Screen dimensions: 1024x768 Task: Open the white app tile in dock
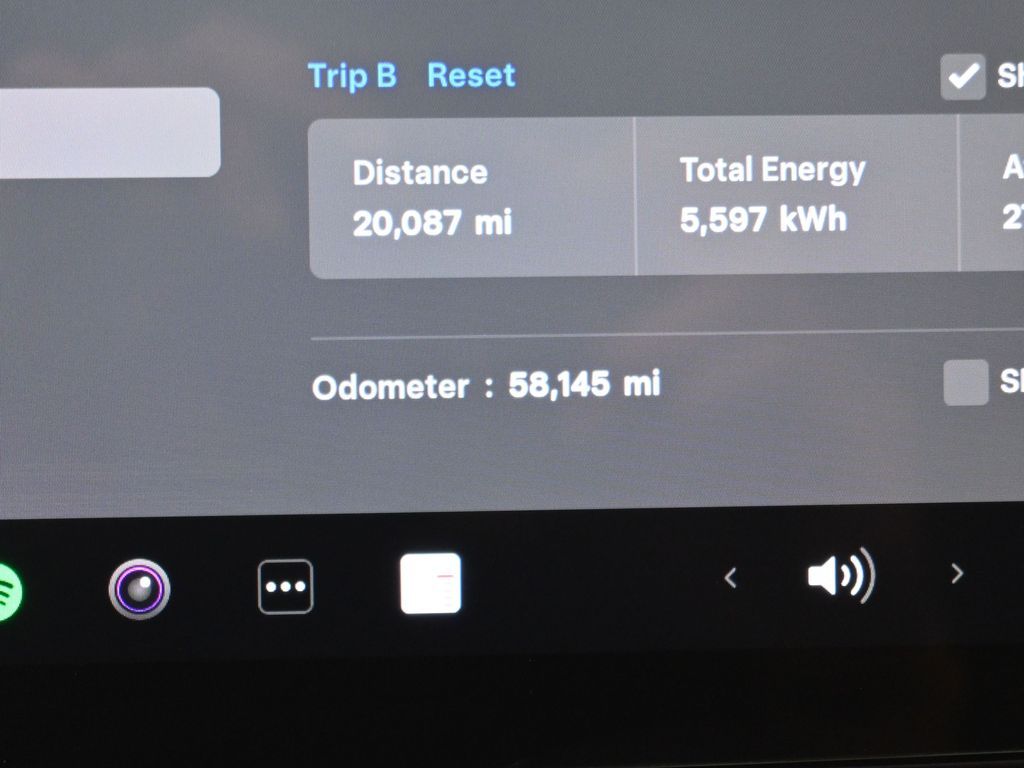click(x=430, y=583)
